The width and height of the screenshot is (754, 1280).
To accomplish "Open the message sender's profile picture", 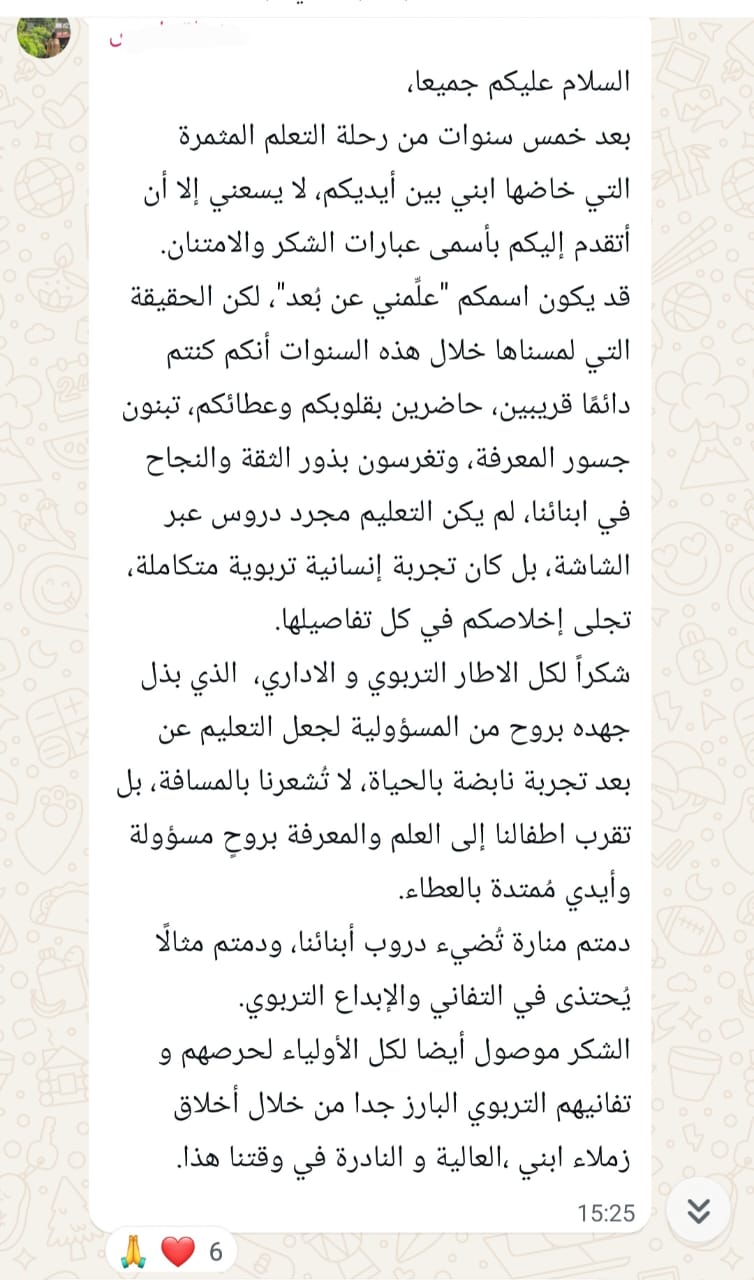I will [44, 35].
